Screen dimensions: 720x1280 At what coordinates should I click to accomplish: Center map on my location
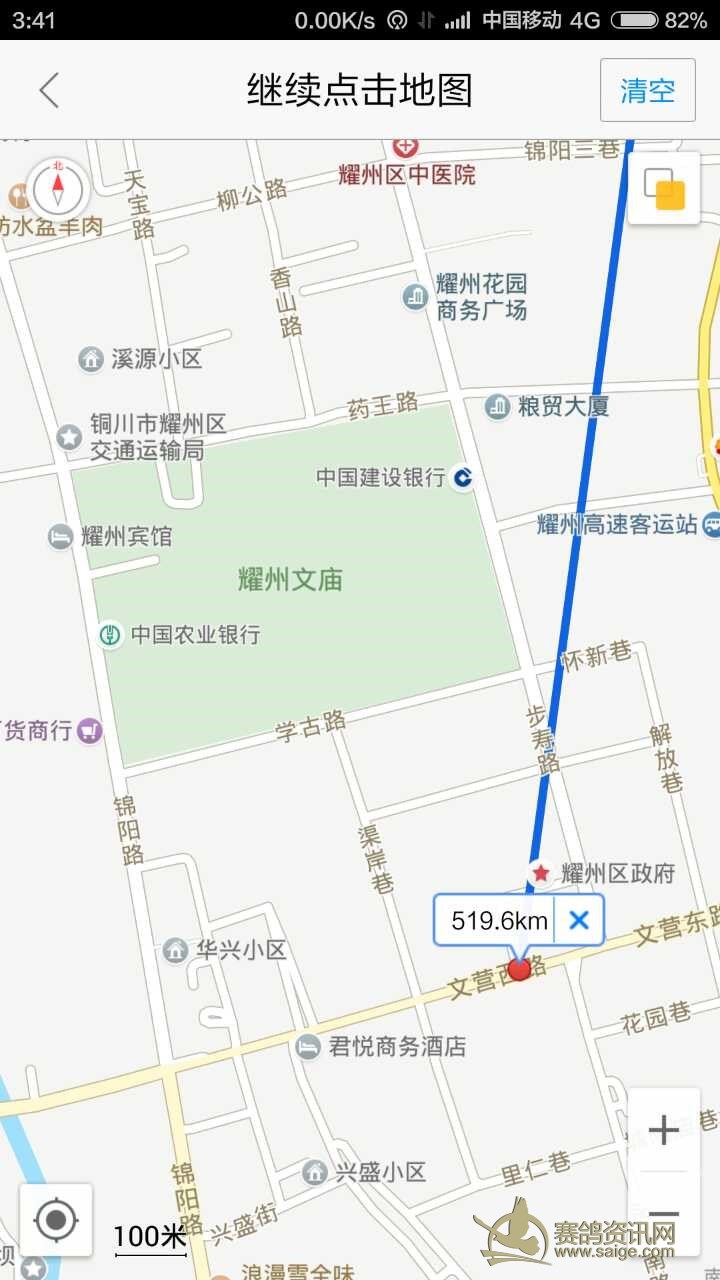pos(56,1219)
